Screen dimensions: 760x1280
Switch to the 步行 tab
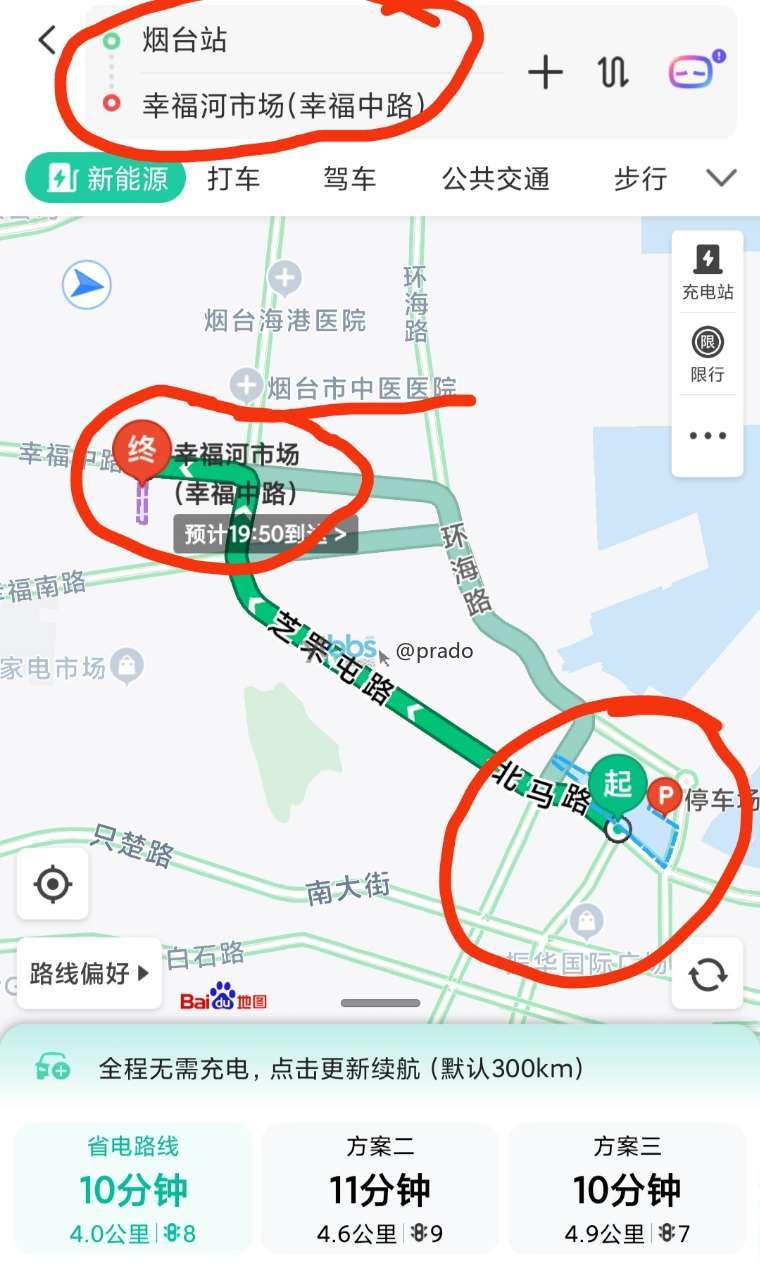640,179
